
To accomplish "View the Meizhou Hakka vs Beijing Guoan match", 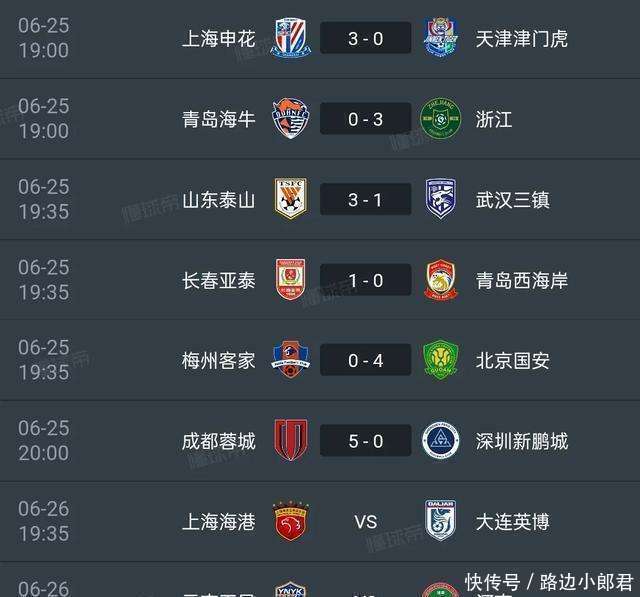I will pos(365,361).
